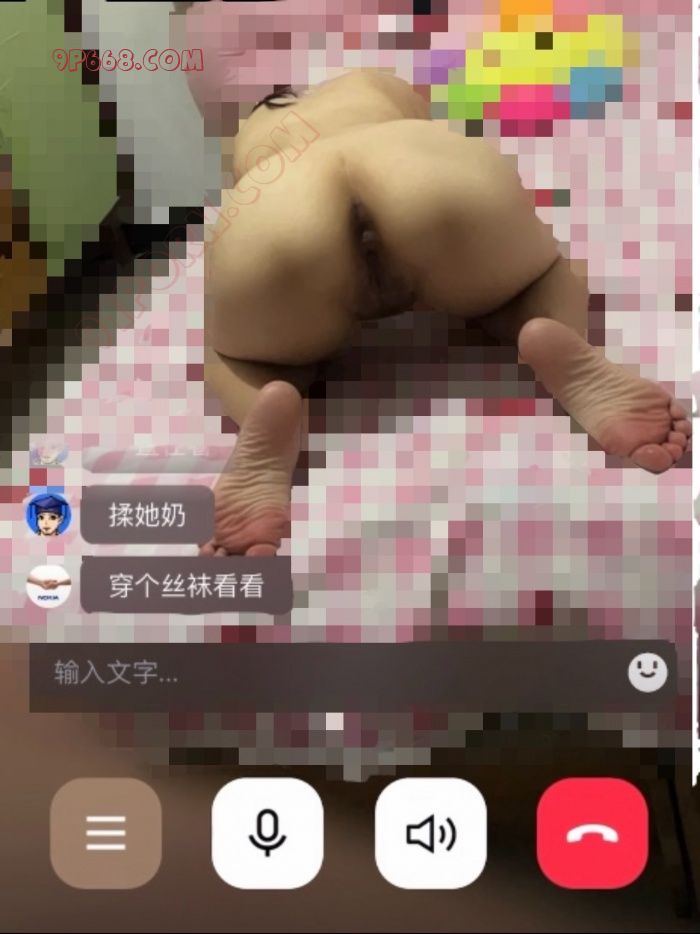This screenshot has height=934, width=700.
Task: Toggle the speaker output
Action: (x=430, y=832)
